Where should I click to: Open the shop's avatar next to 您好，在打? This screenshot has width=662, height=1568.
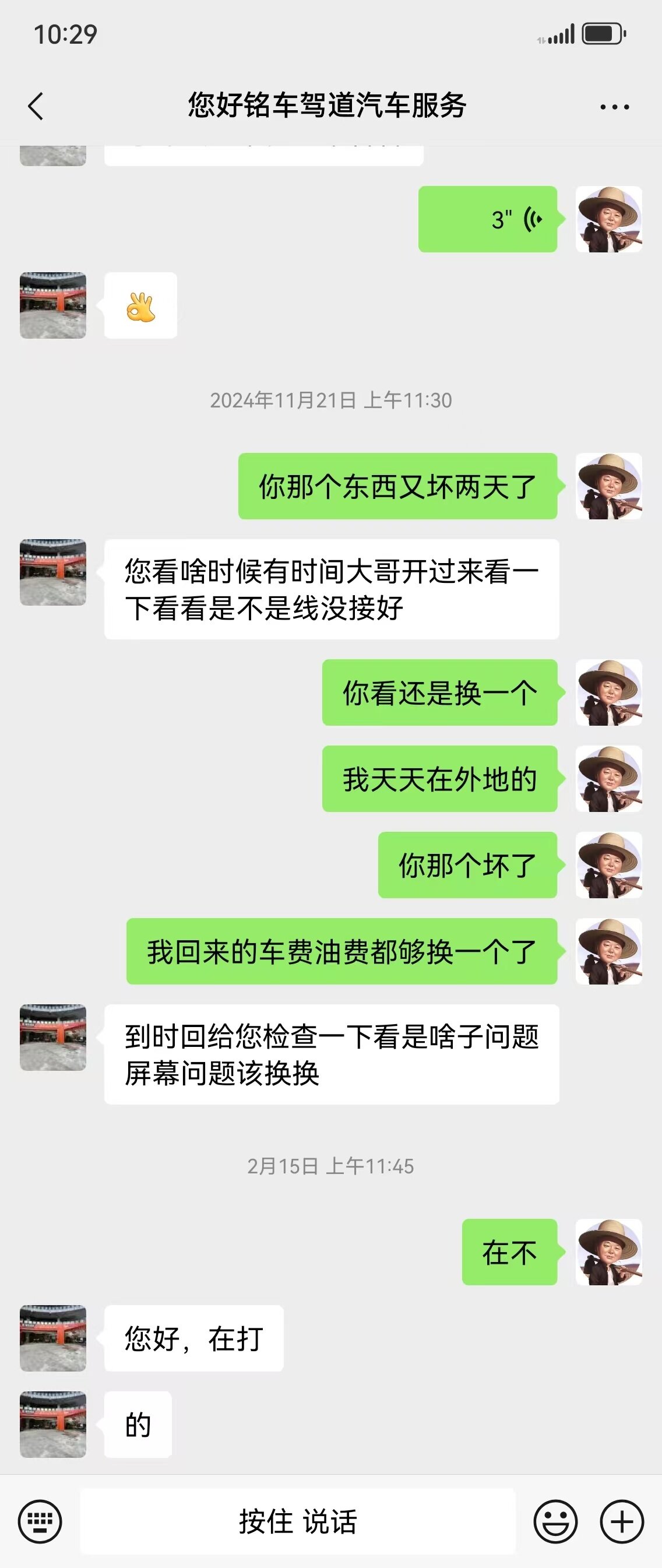(53, 1338)
